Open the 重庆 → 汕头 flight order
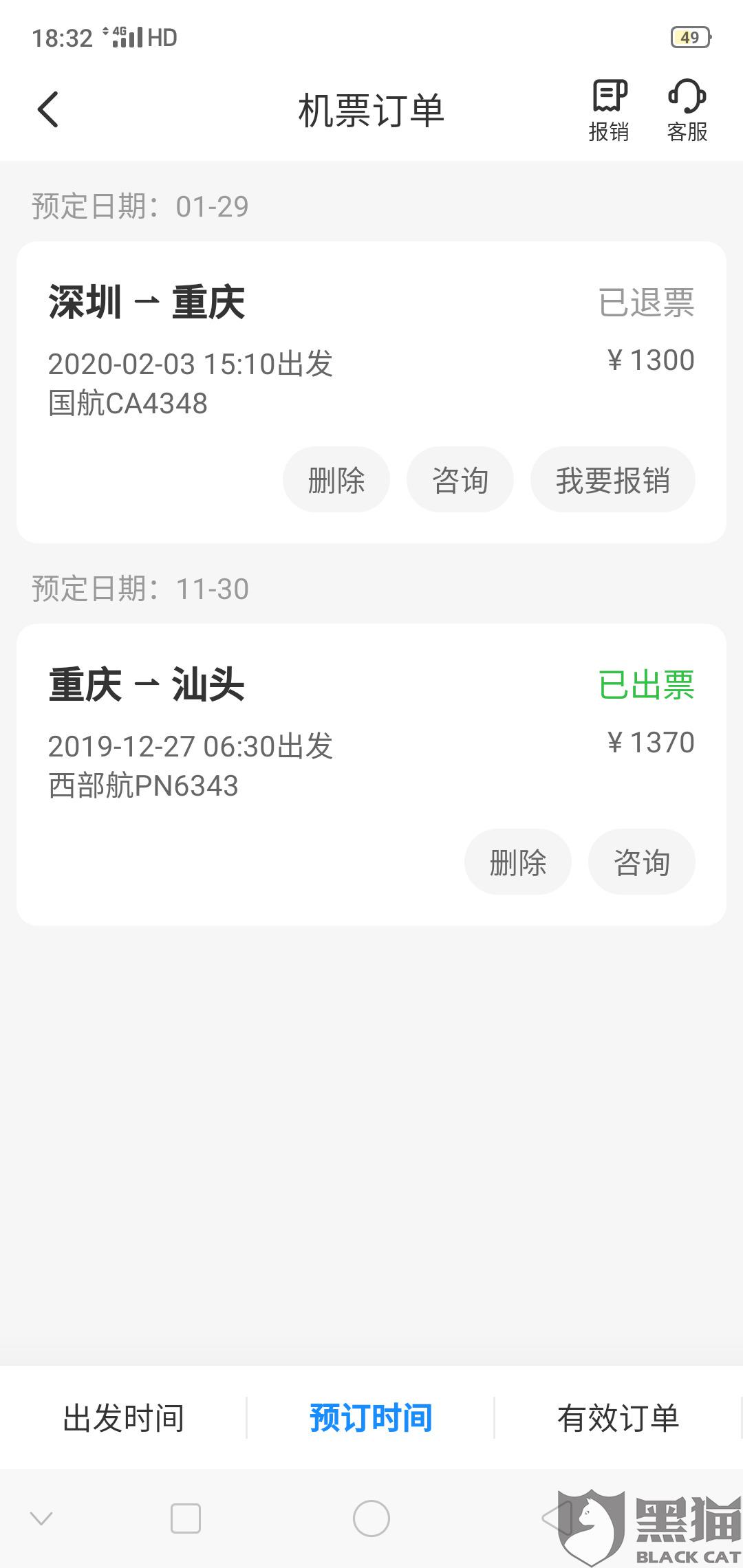 275,729
